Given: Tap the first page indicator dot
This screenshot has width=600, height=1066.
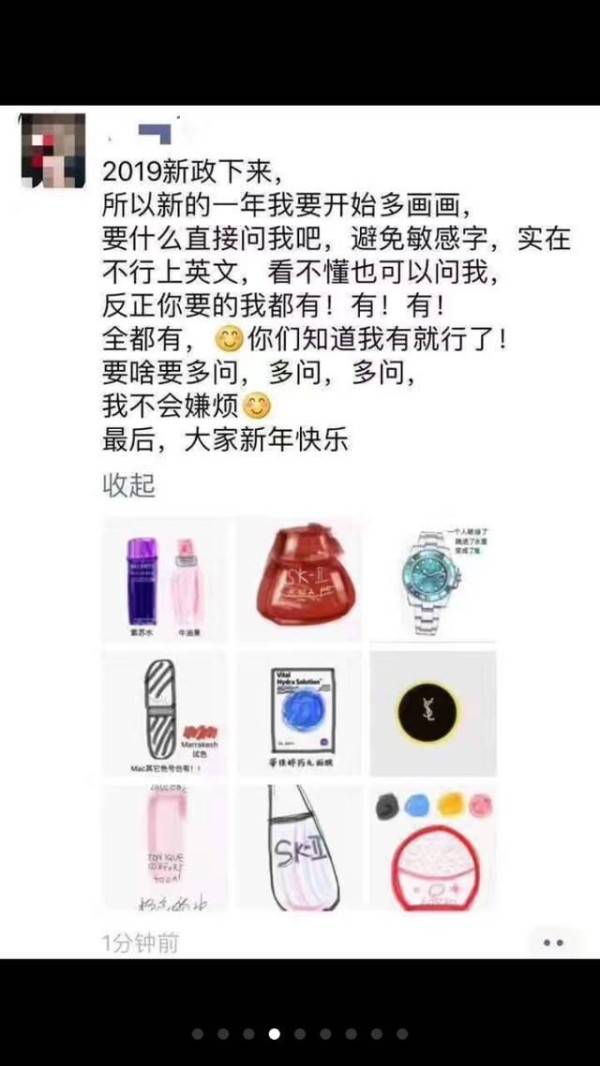Looking at the screenshot, I should pyautogui.click(x=197, y=1033).
